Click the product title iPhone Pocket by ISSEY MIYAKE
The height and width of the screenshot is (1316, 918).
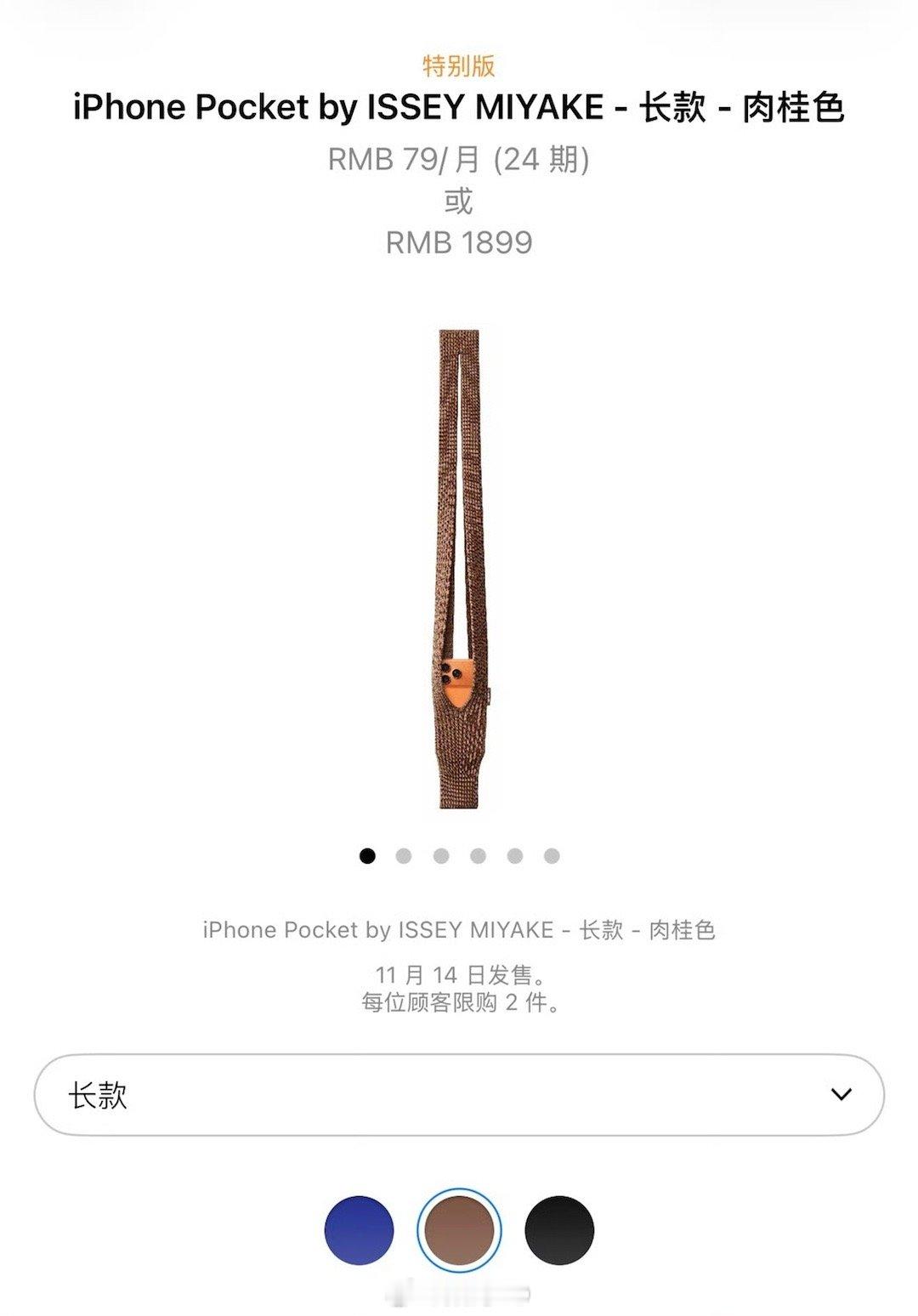click(x=459, y=107)
